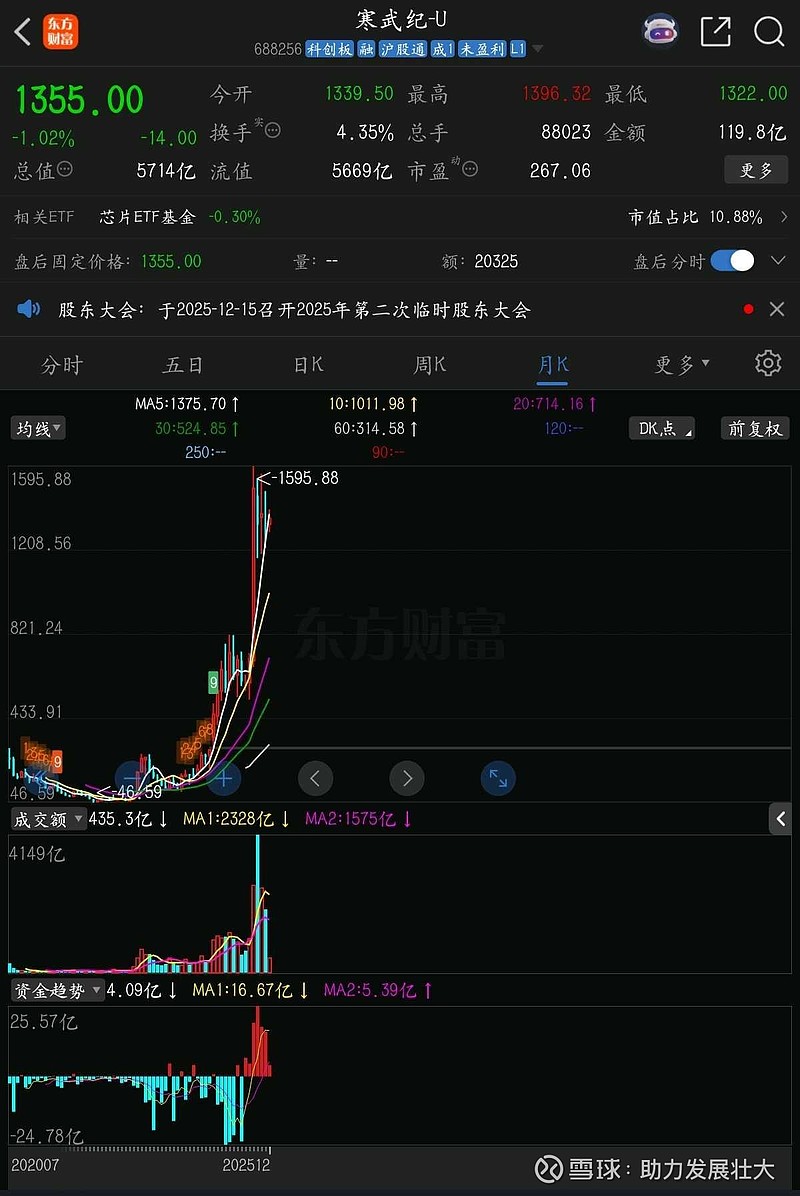Open the 成交额 indicator dropdown
This screenshot has width=800, height=1196.
pos(47,818)
